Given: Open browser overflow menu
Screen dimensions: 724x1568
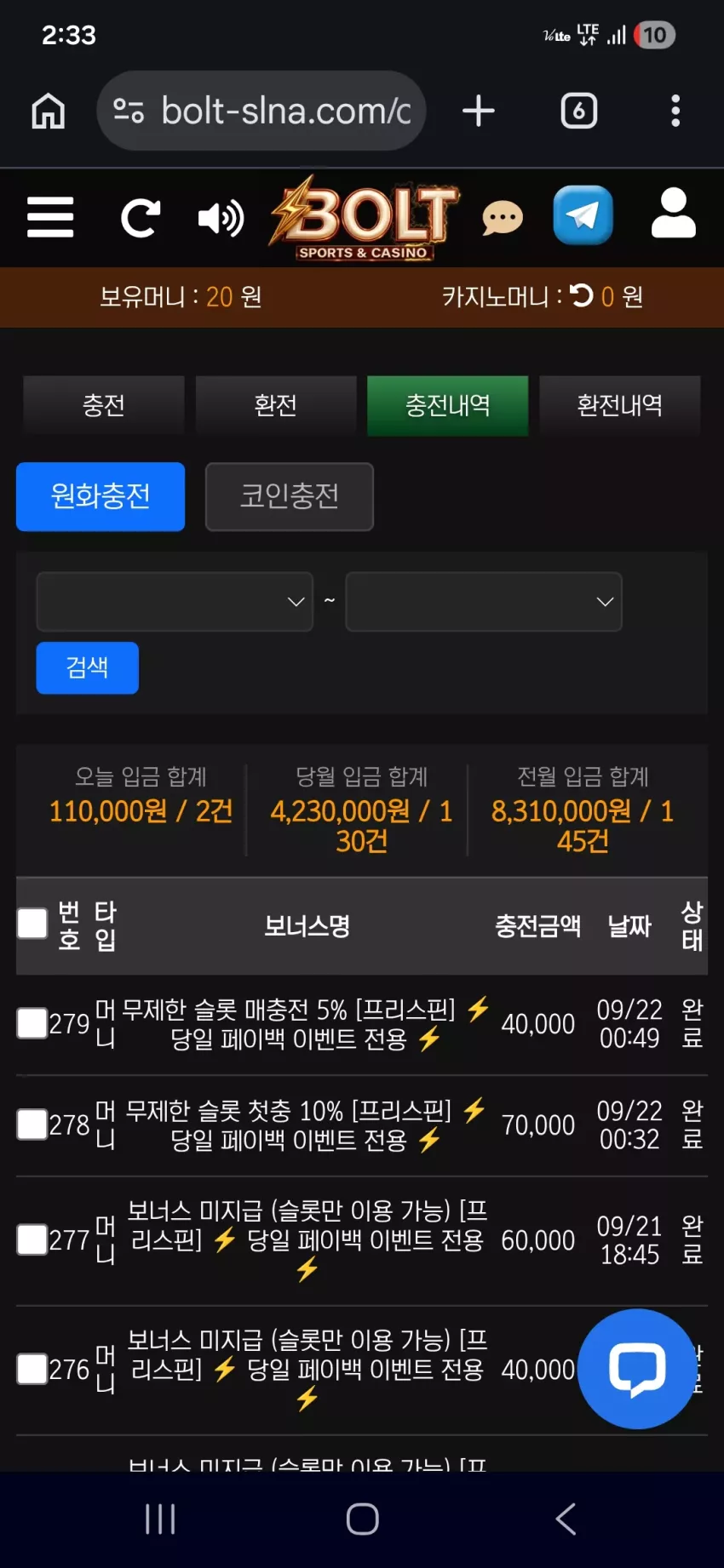Looking at the screenshot, I should (x=675, y=111).
